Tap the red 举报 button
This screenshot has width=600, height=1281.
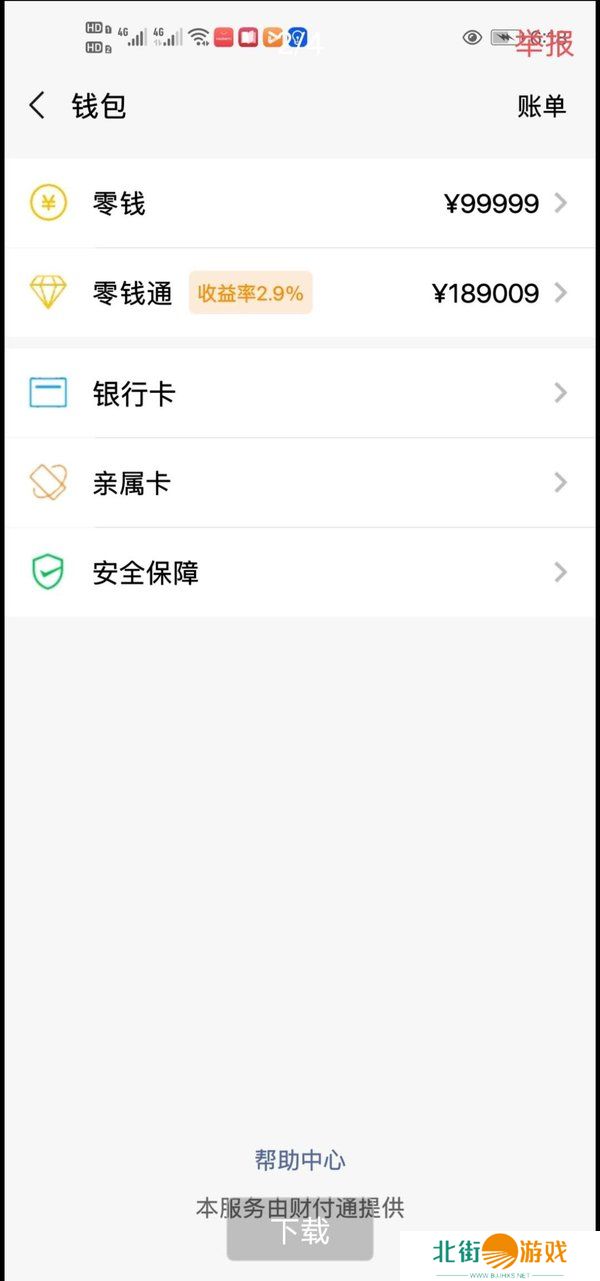(545, 43)
